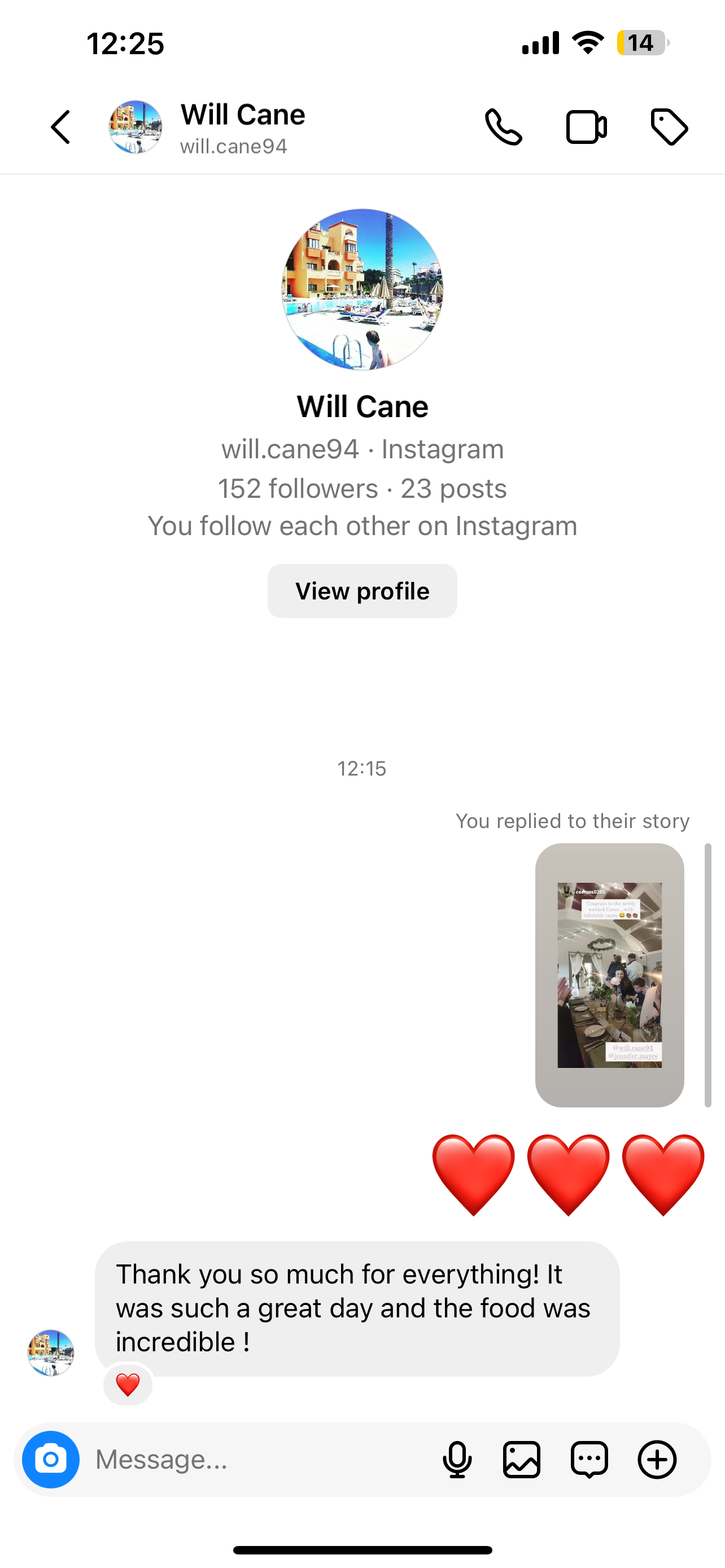The height and width of the screenshot is (1568, 725).
Task: Open Will Cane's name in the header
Action: (243, 115)
